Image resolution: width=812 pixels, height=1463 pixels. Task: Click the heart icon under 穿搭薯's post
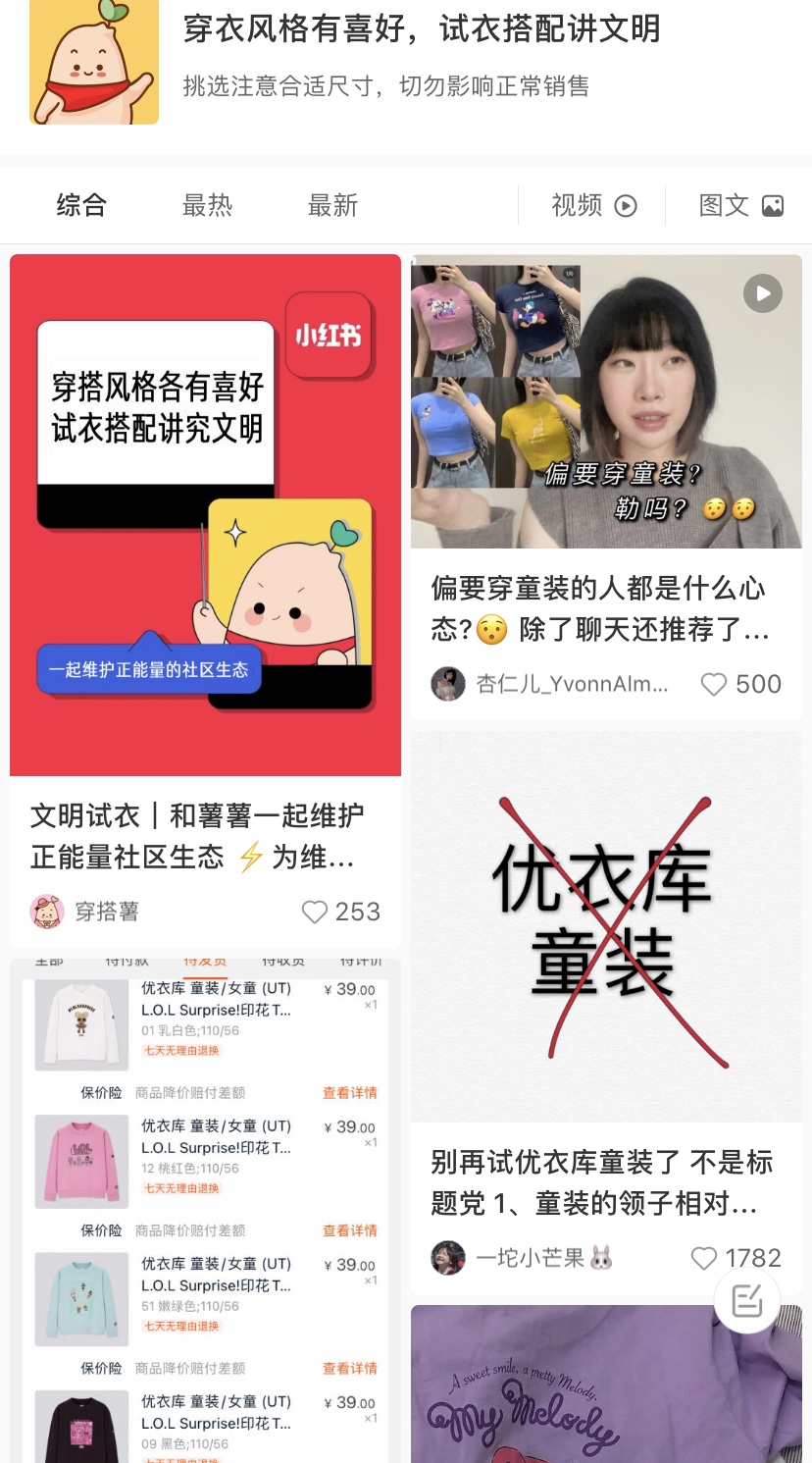[314, 913]
